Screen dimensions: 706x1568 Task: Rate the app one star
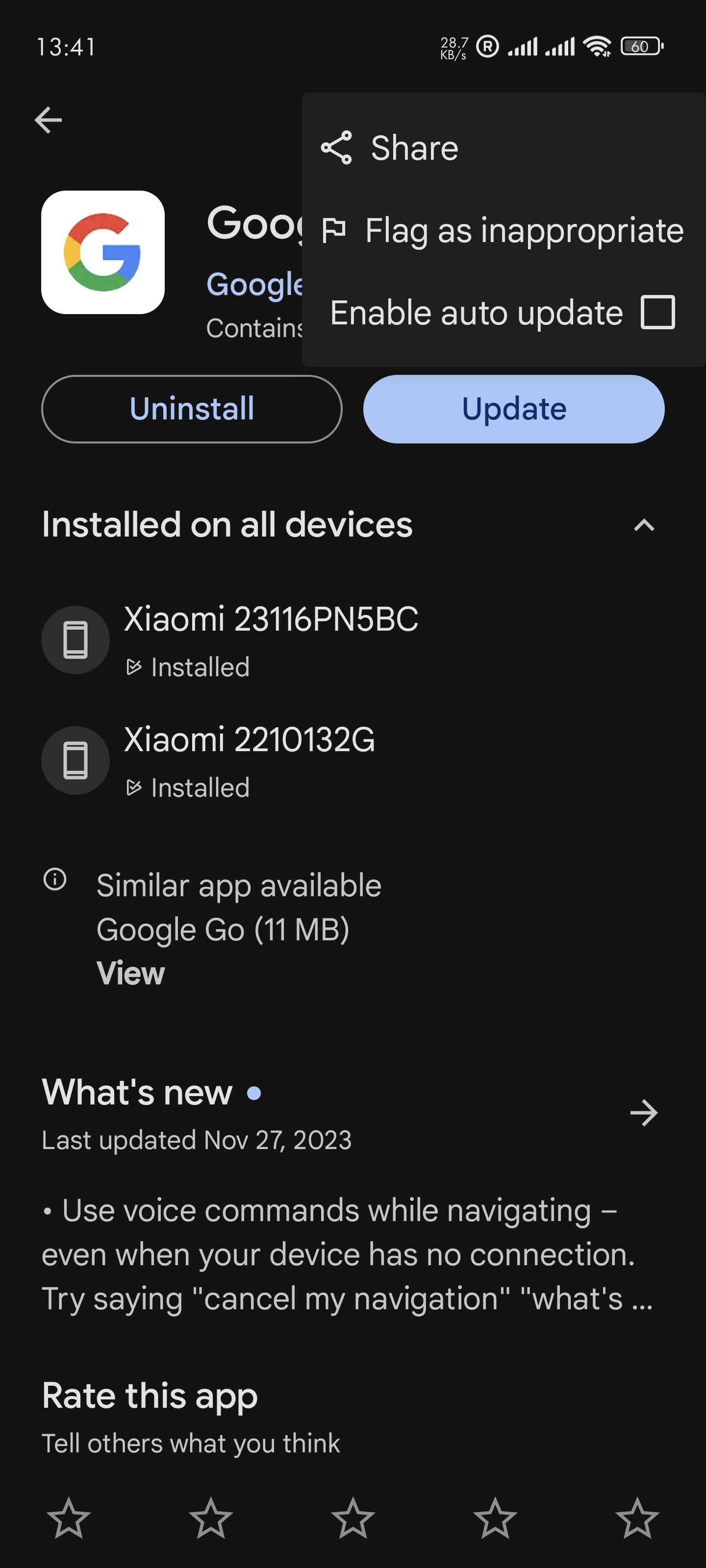69,1518
